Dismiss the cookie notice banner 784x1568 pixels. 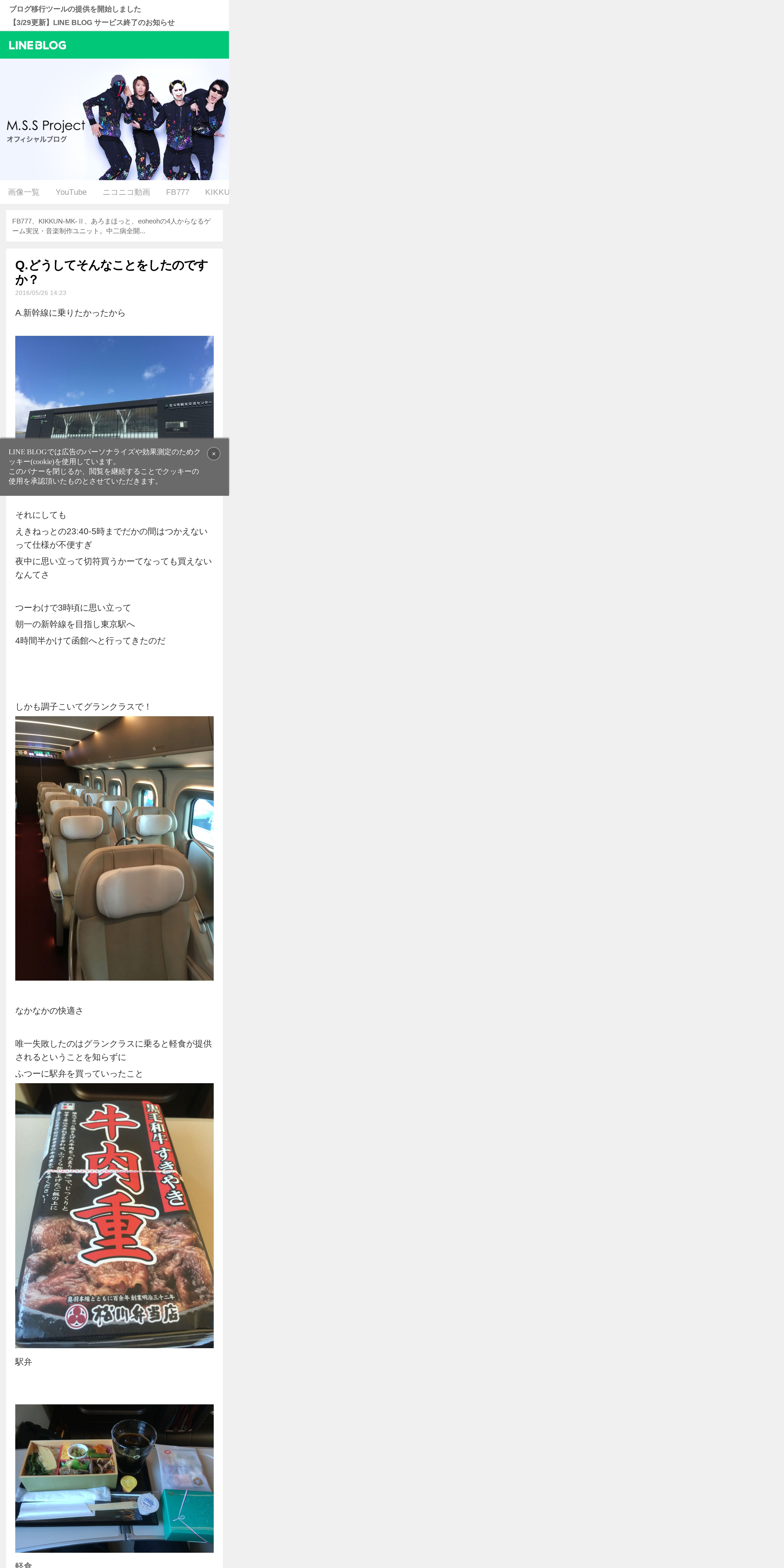coord(214,453)
